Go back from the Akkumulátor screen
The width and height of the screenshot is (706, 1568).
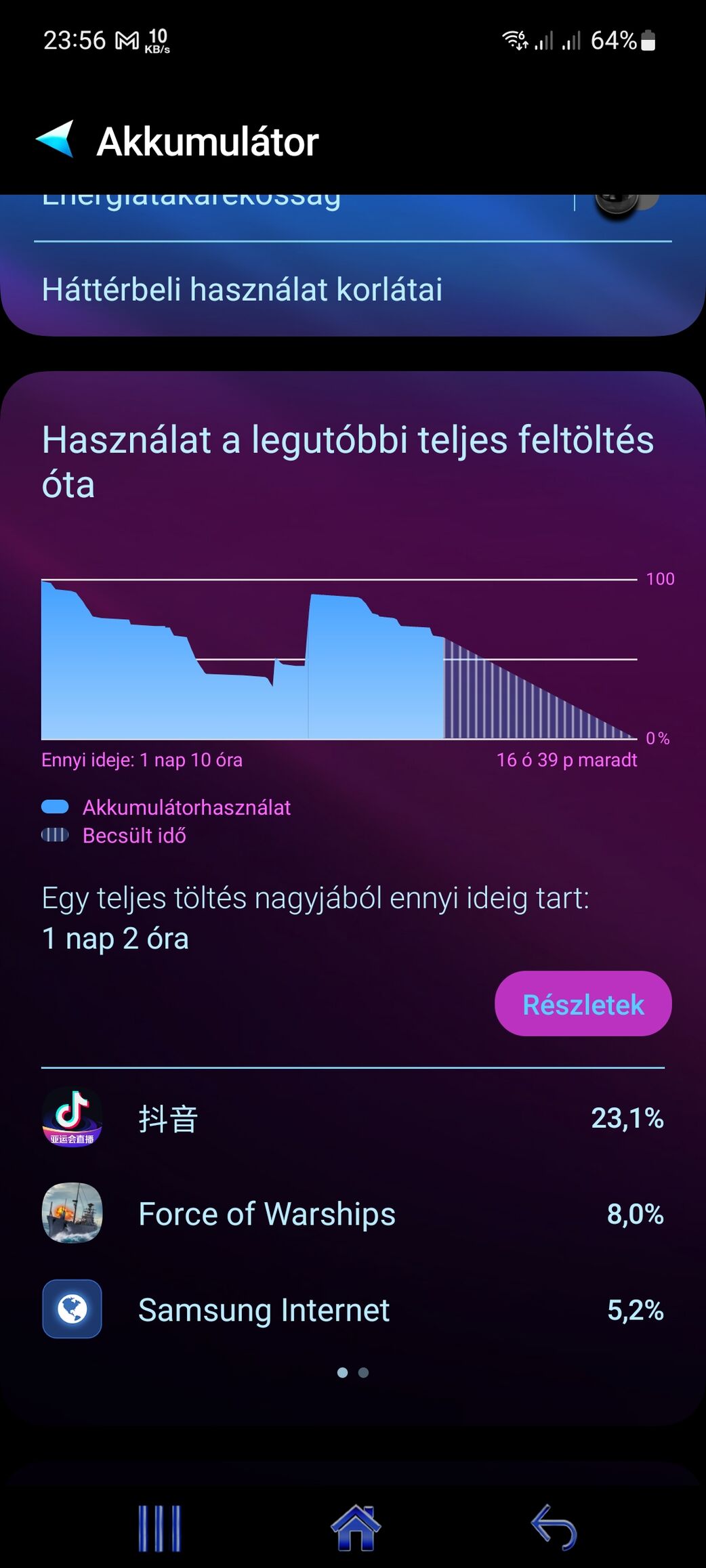pos(55,140)
